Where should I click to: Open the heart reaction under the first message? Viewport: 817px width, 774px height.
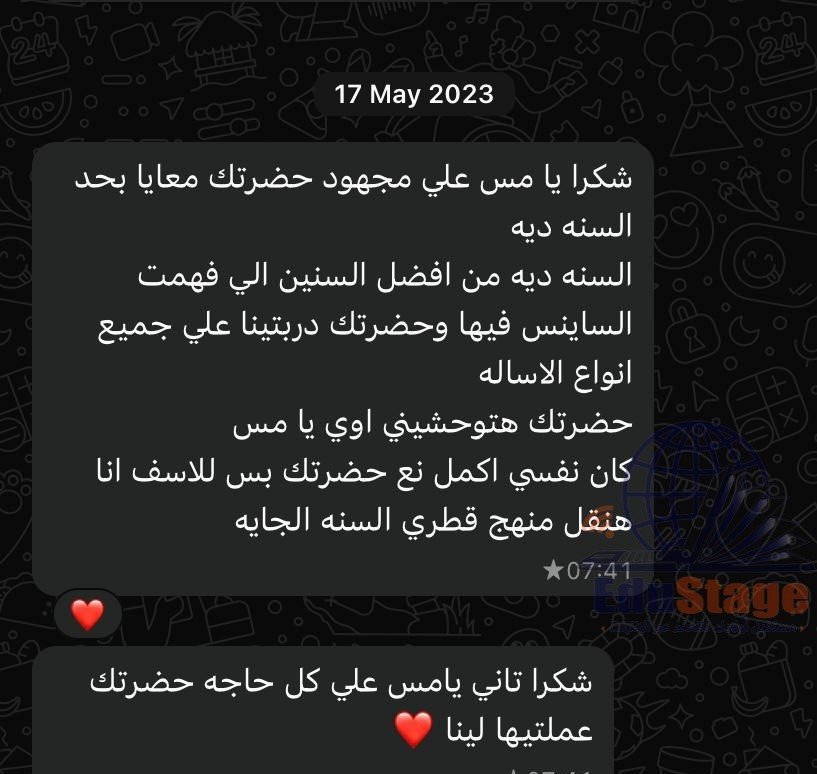[x=87, y=614]
